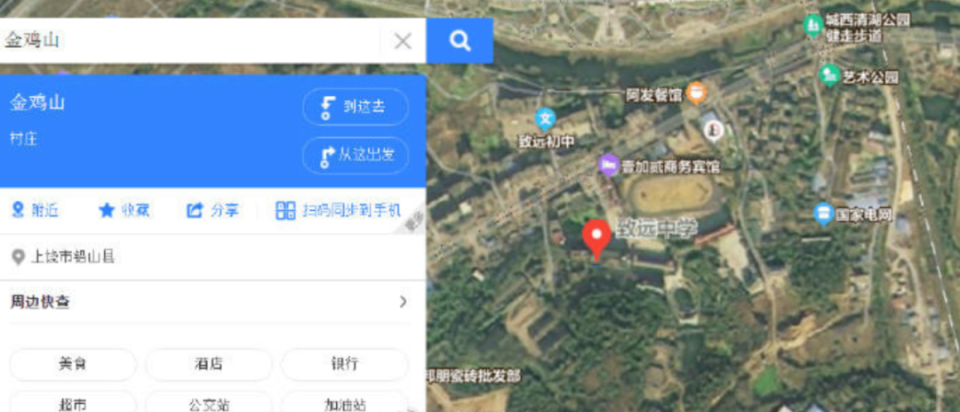Save this place with 收藏
Image resolution: width=960 pixels, height=412 pixels.
pos(124,211)
